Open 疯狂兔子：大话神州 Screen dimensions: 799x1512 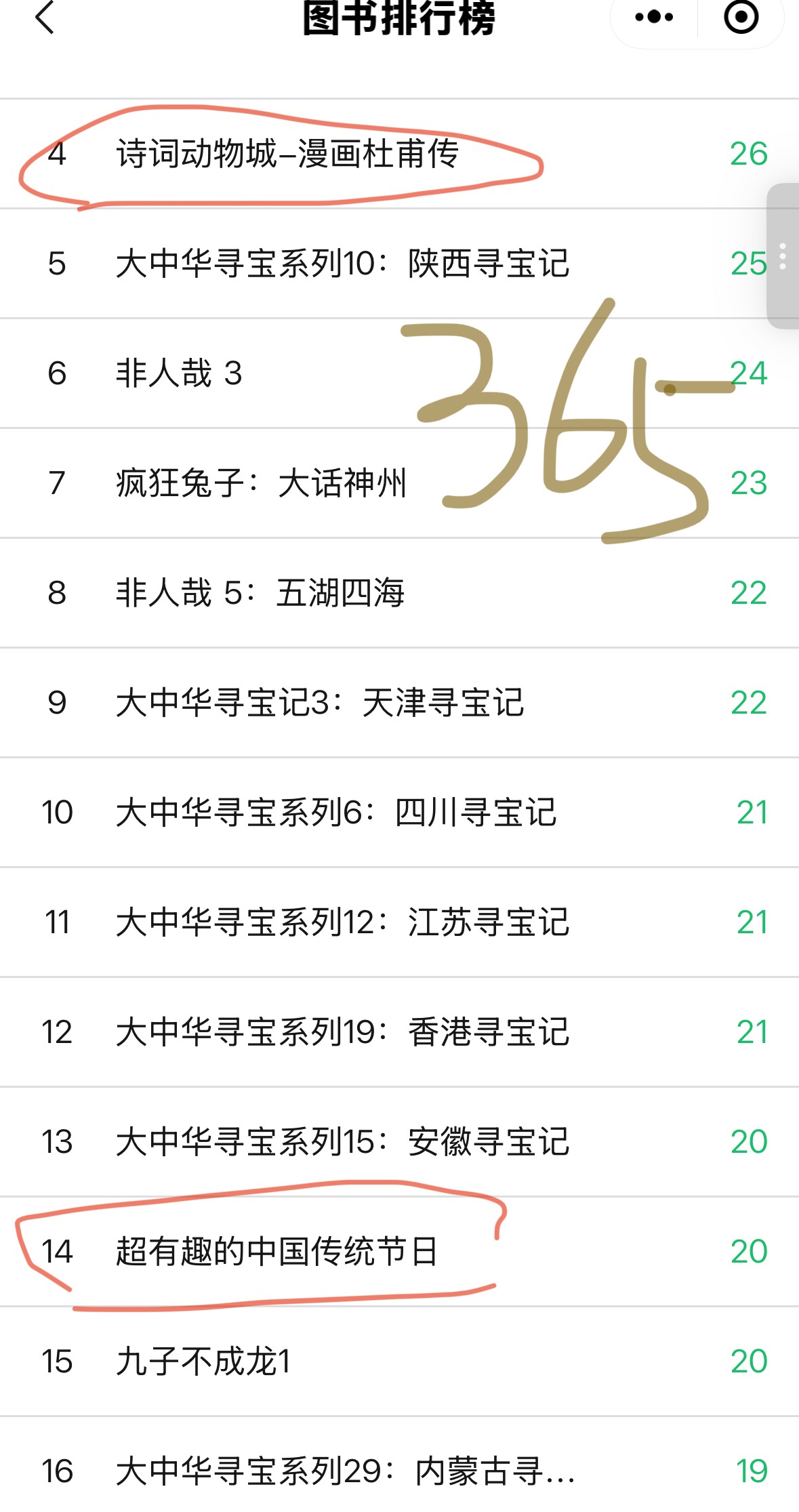[x=261, y=483]
